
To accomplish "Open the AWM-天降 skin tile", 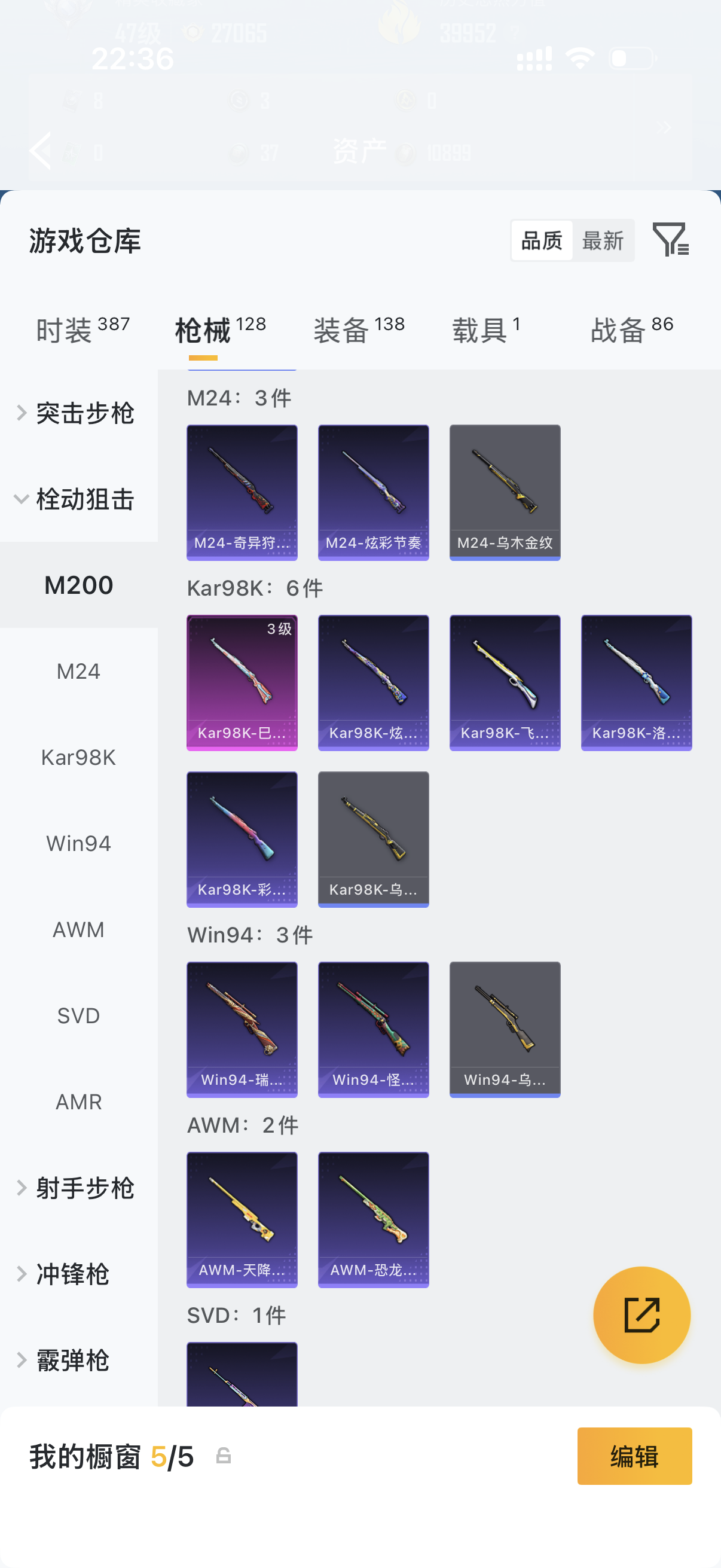I will [242, 1219].
